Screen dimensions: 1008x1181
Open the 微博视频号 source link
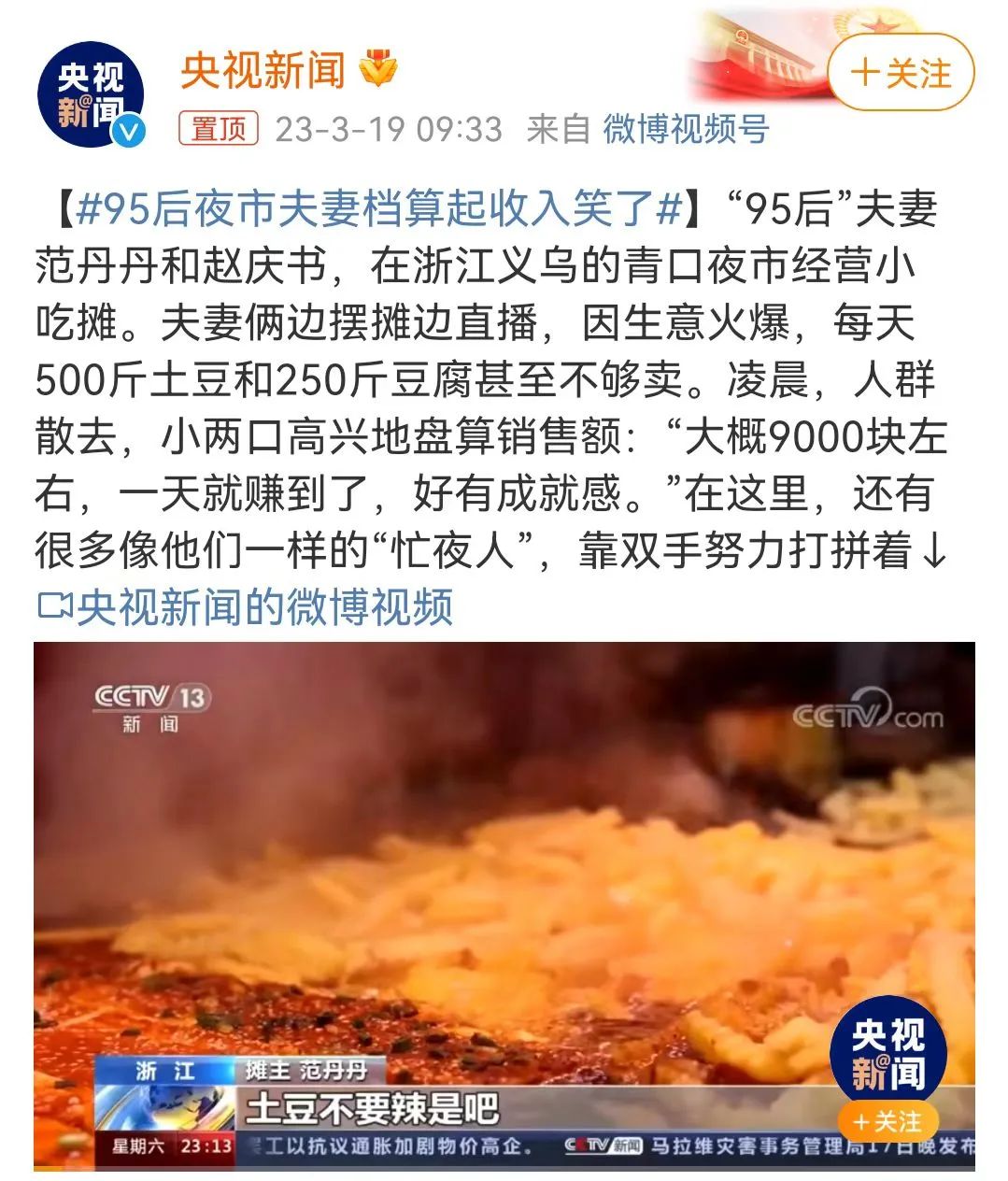point(686,128)
